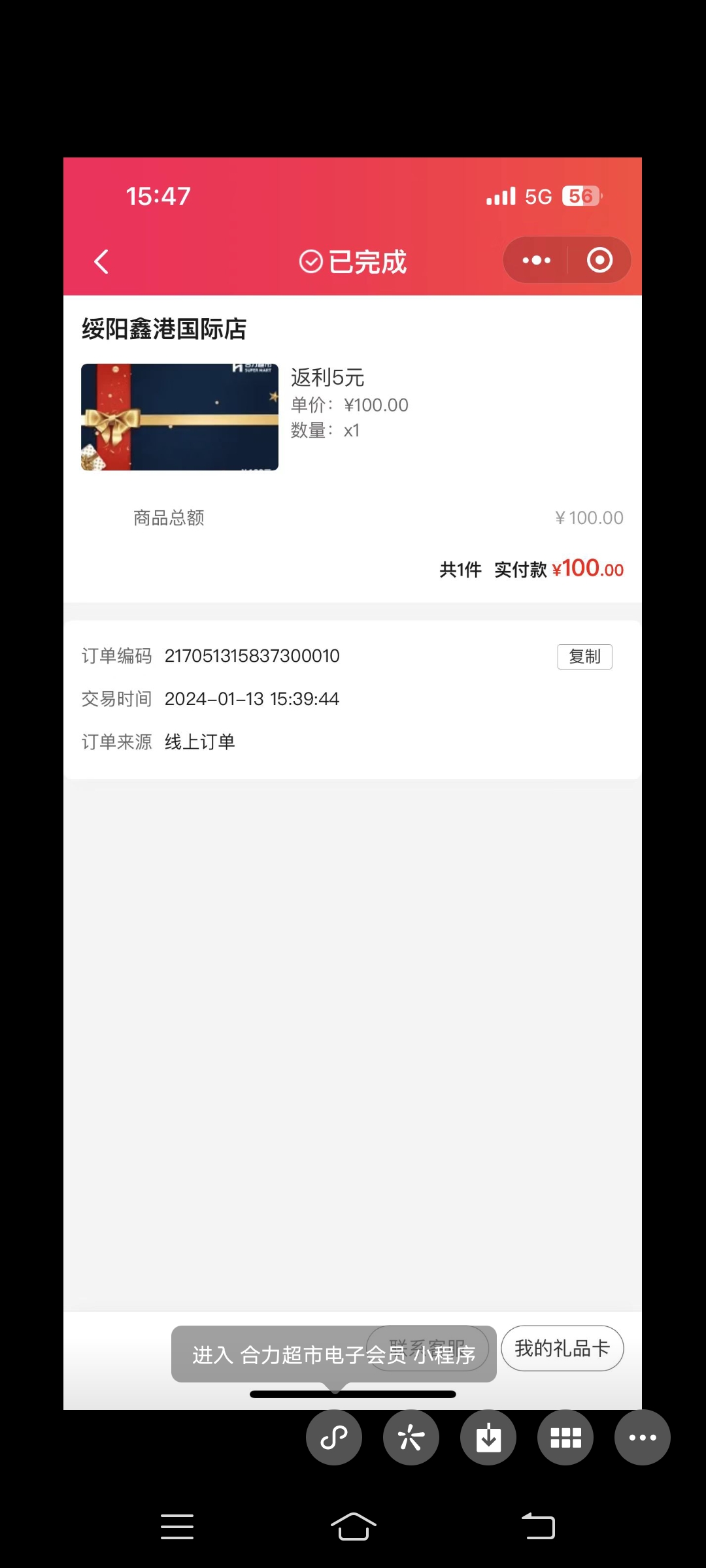Viewport: 706px width, 1568px height.
Task: Open the mini program link icon
Action: click(x=334, y=1437)
